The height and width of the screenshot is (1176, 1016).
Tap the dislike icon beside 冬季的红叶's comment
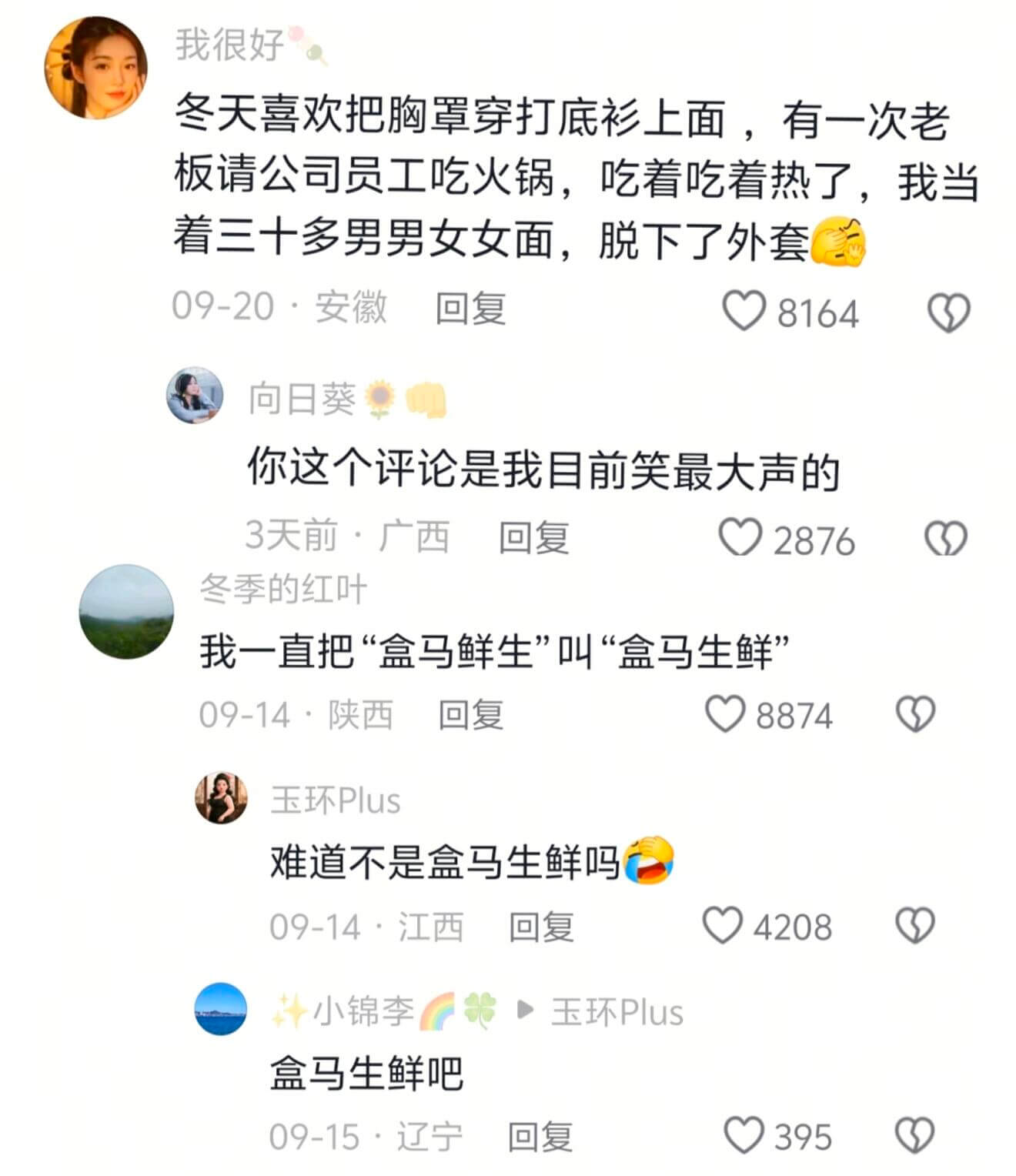[914, 715]
